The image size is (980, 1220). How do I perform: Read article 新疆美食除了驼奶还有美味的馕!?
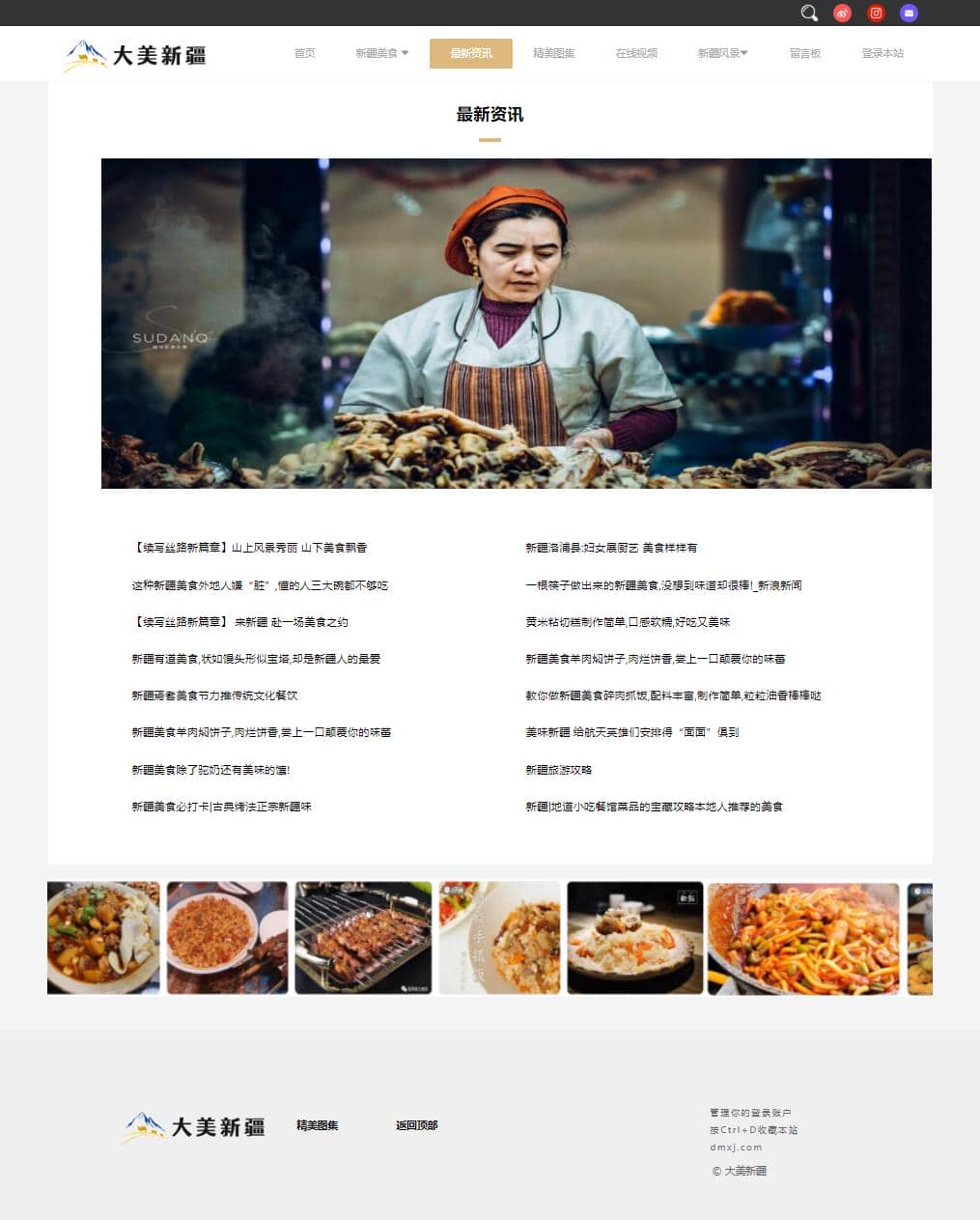210,770
